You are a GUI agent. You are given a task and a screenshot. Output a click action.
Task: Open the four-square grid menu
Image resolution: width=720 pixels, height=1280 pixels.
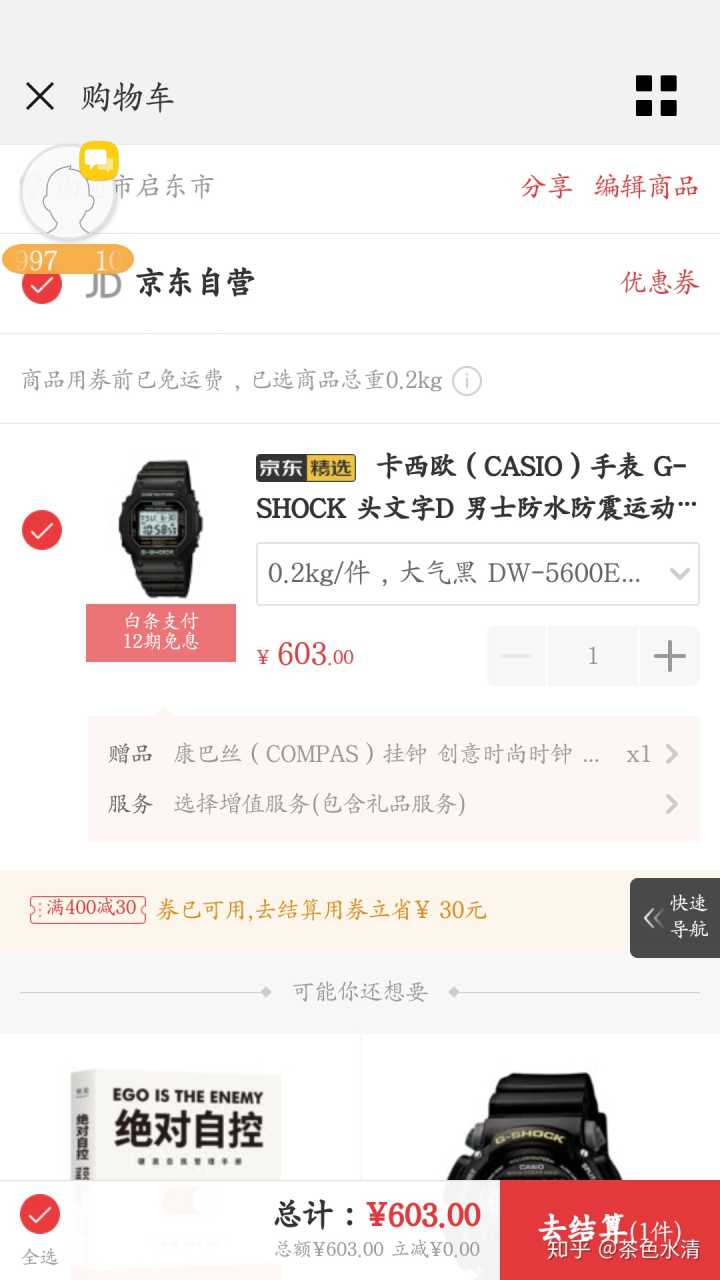(656, 96)
